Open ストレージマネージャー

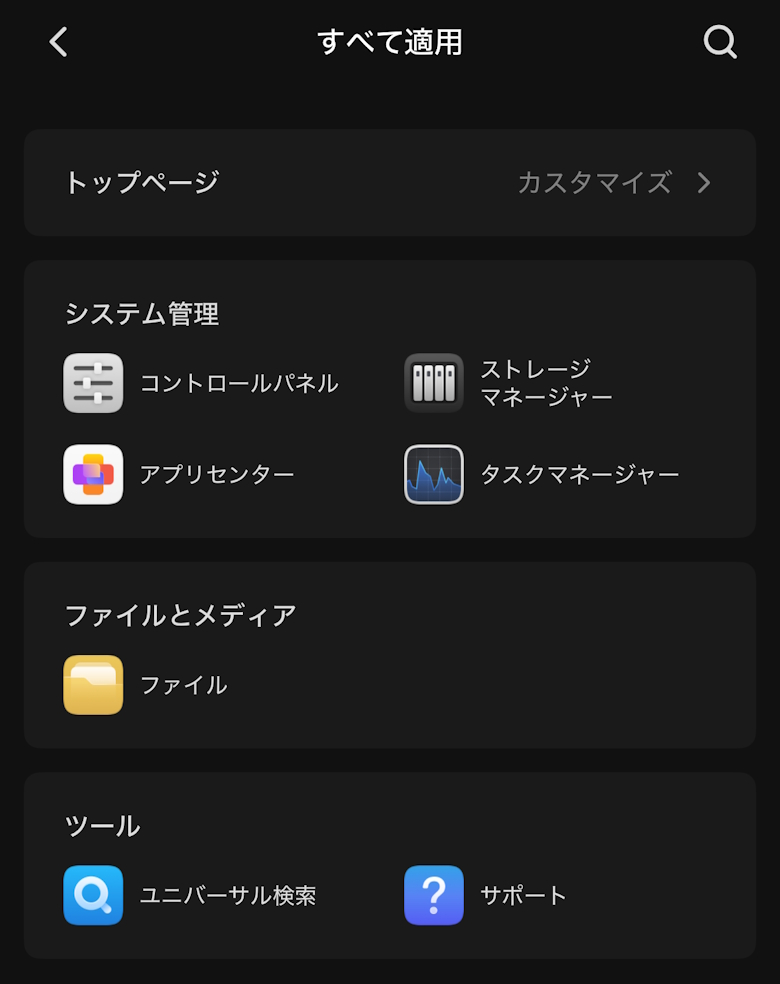[434, 383]
